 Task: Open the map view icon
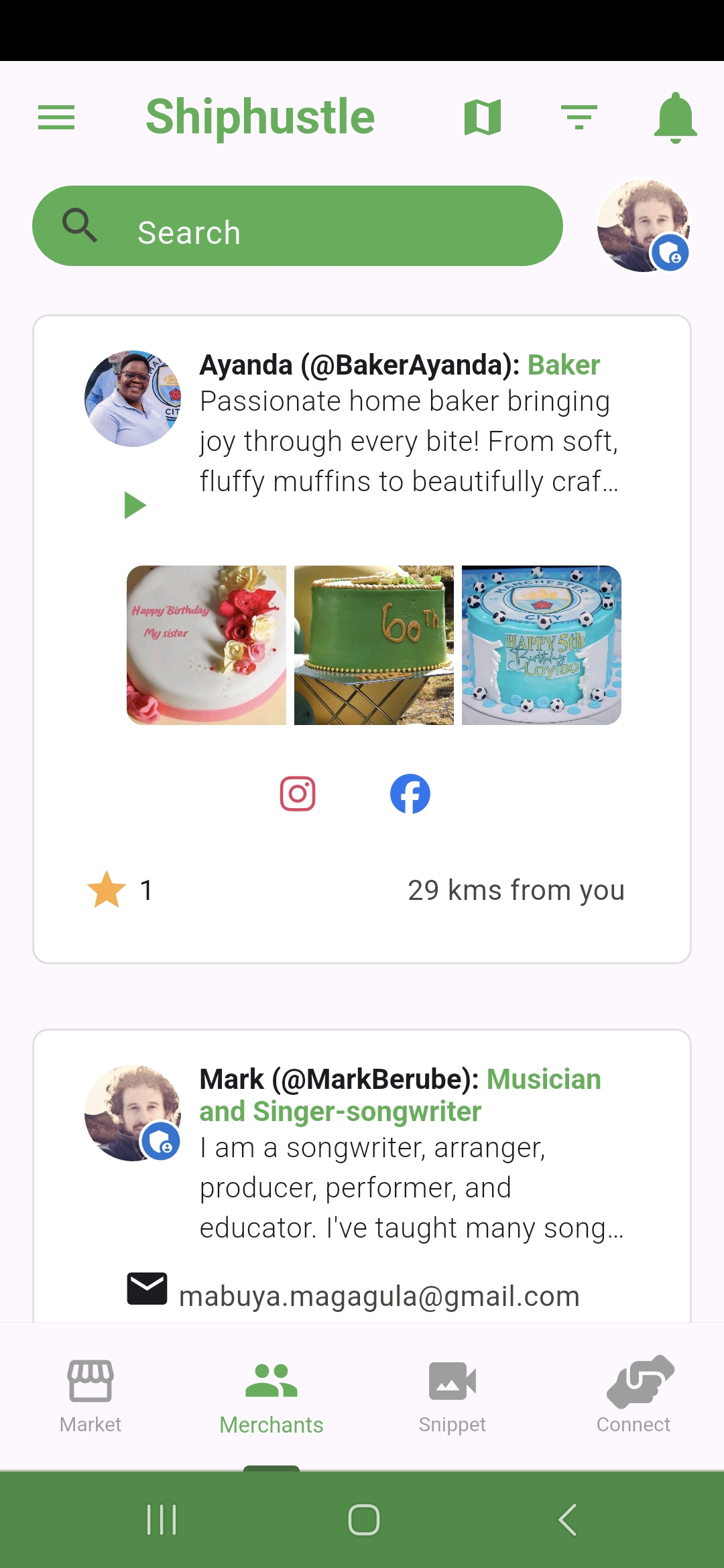click(x=483, y=118)
